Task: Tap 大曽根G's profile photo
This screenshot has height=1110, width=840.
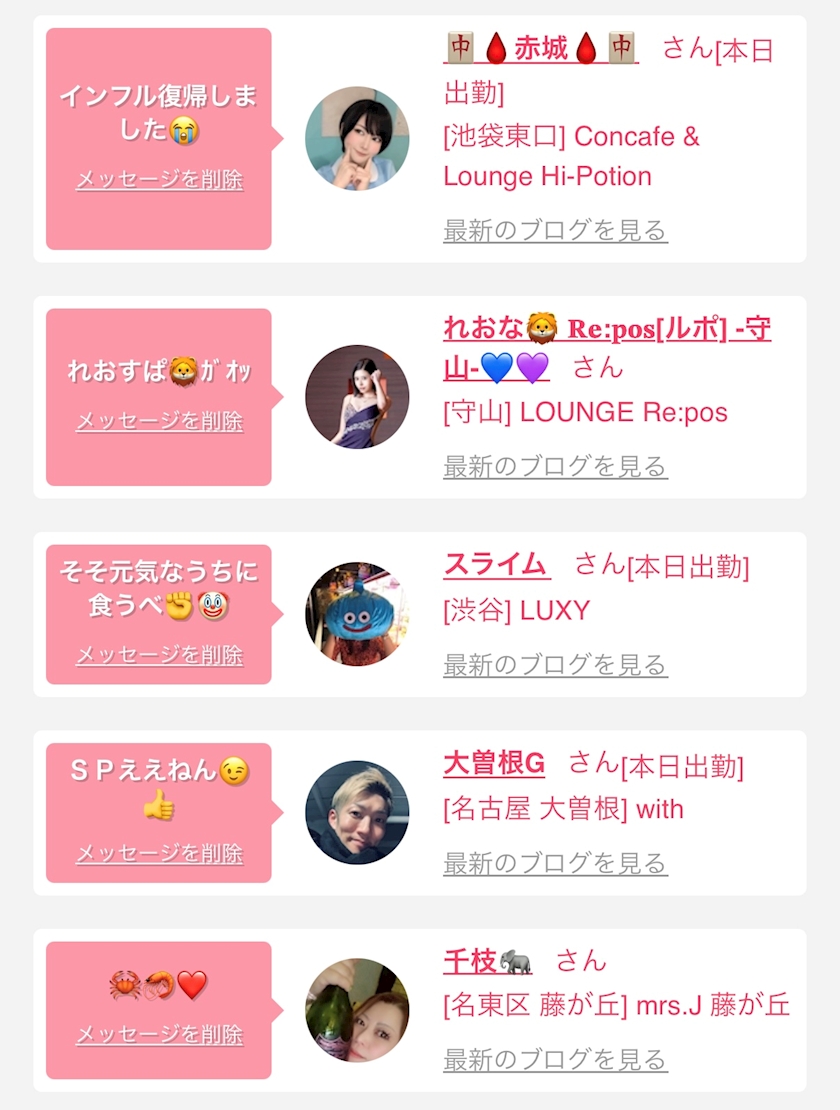Action: point(357,812)
